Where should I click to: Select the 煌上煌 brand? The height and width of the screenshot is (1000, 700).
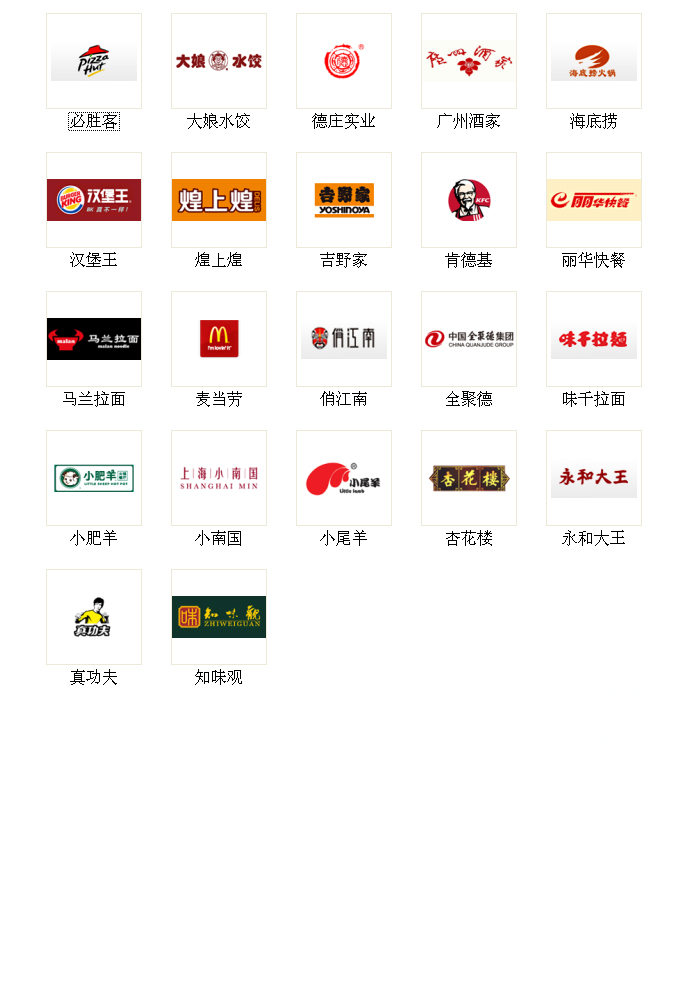click(x=219, y=200)
